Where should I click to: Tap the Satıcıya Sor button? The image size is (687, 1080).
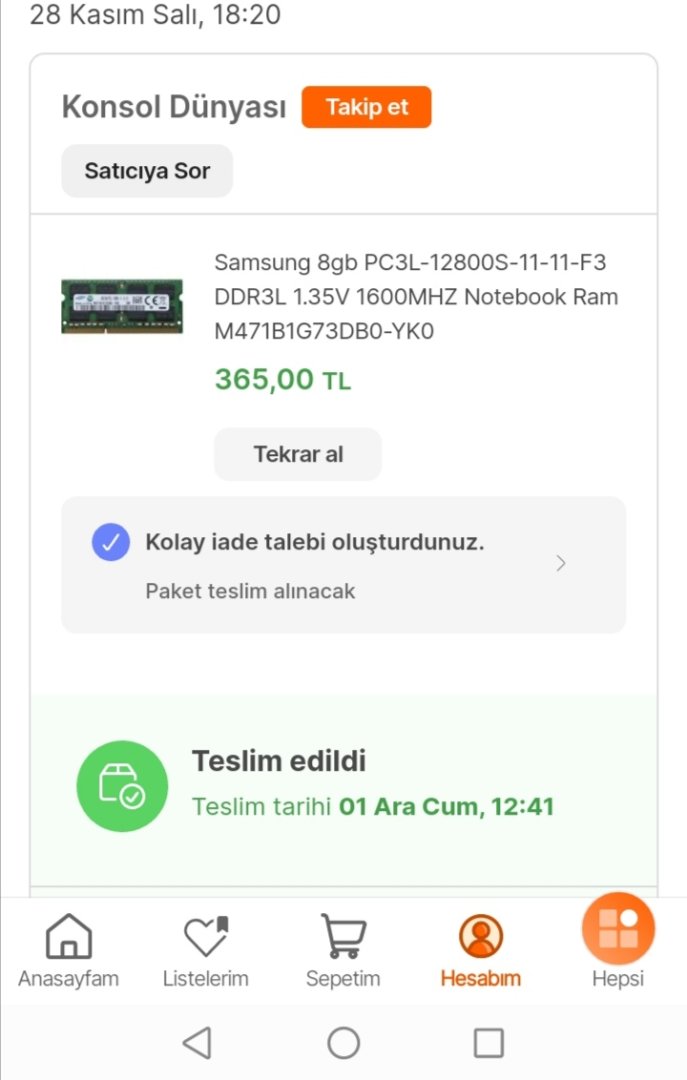pyautogui.click(x=147, y=171)
